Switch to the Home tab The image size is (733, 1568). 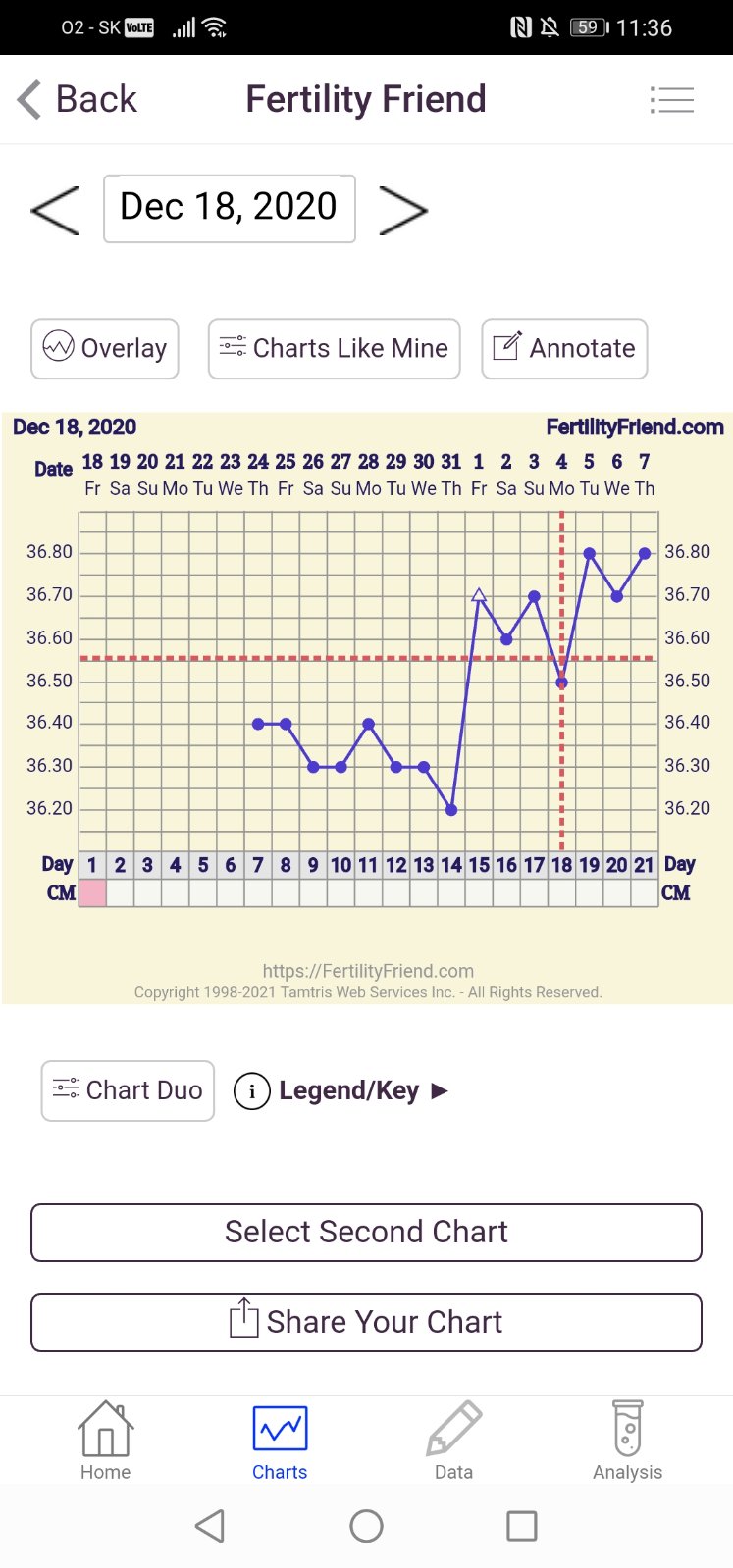tap(105, 1441)
